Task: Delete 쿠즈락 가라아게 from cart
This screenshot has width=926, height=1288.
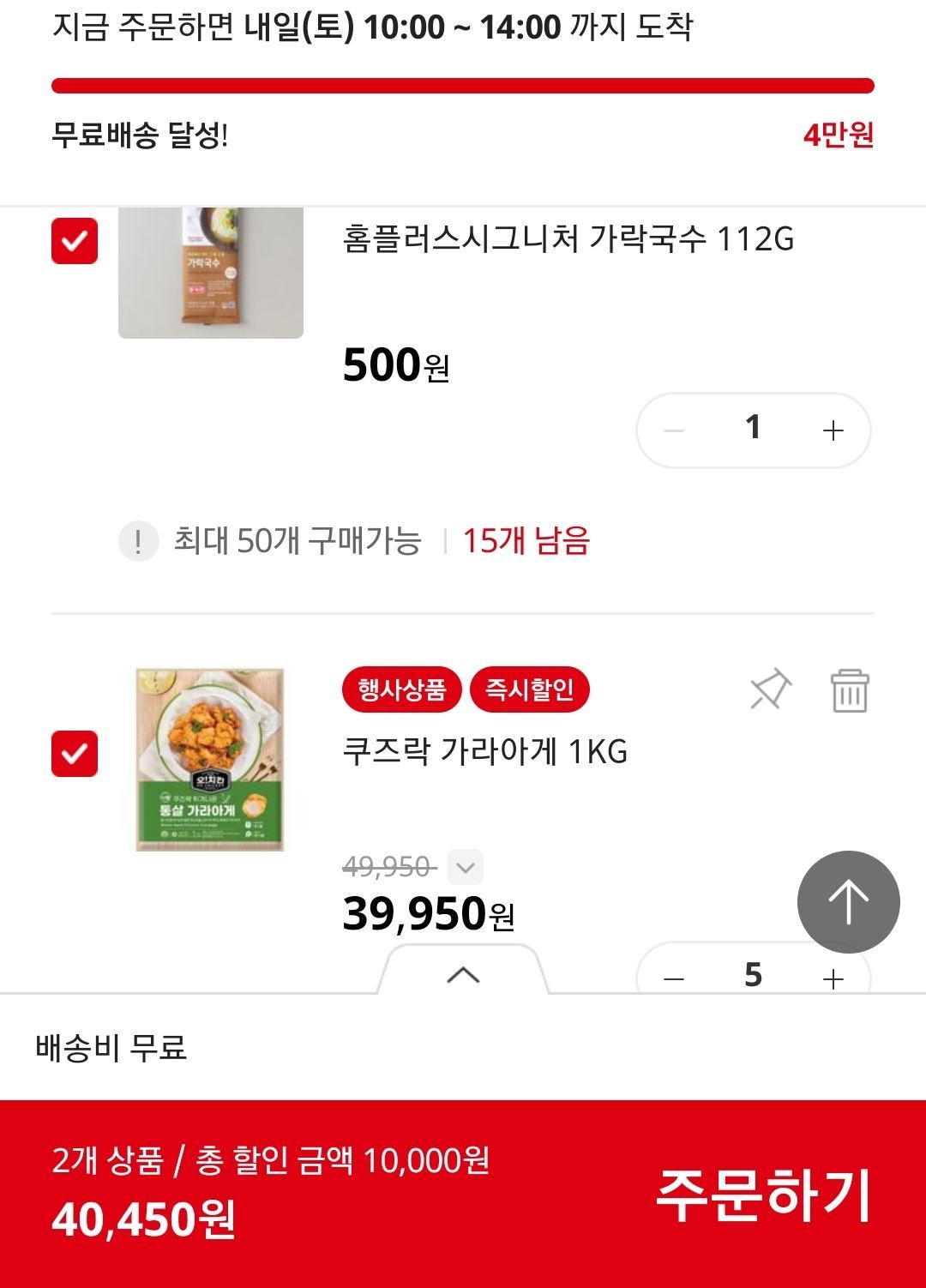Action: (850, 690)
